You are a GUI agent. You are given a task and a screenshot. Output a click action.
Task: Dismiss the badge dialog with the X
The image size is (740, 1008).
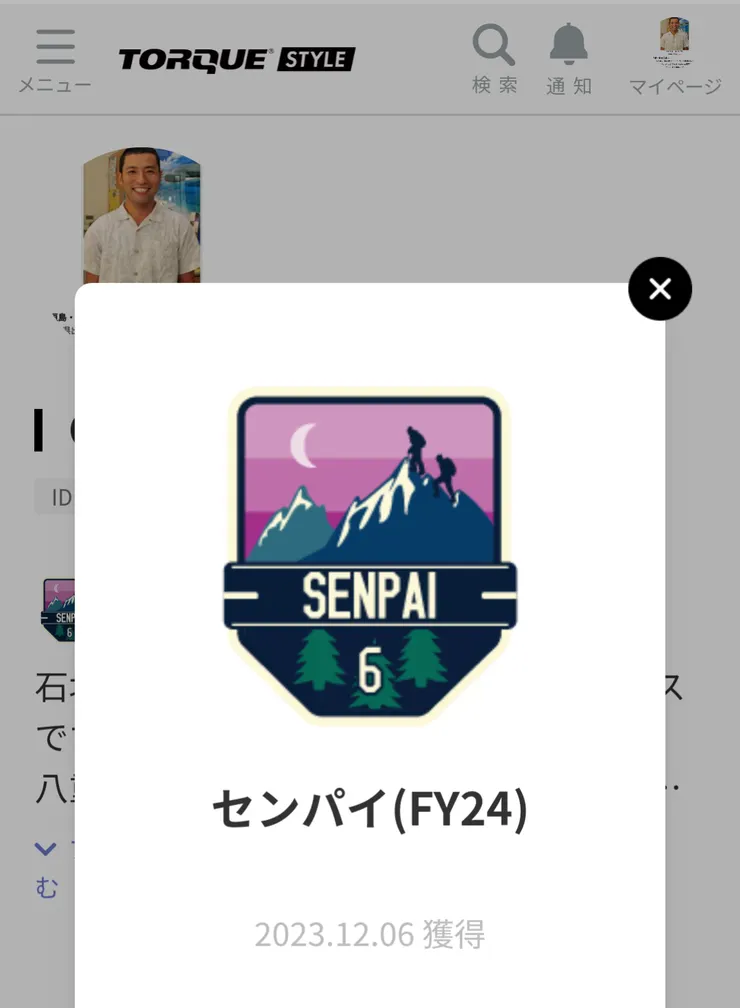[x=659, y=289]
